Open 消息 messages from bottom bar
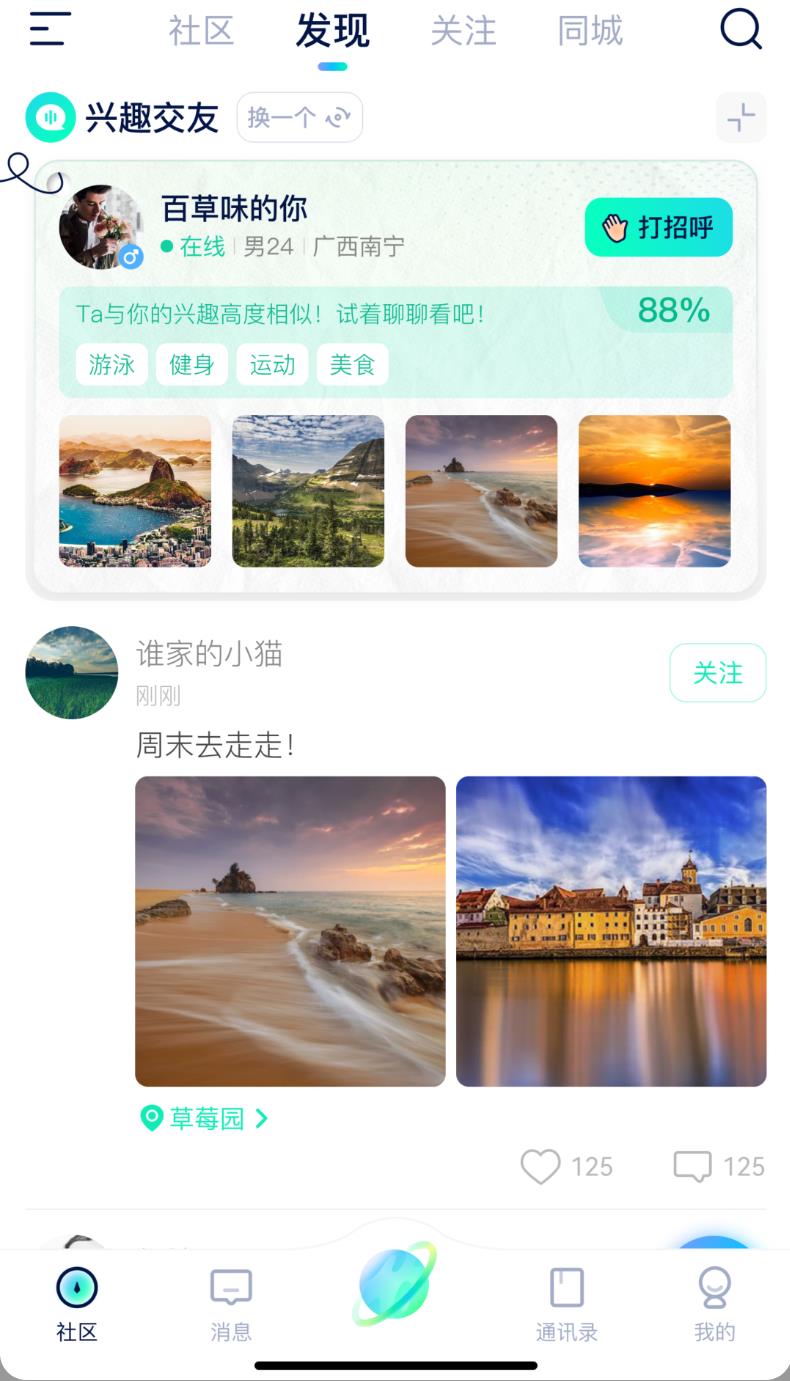The height and width of the screenshot is (1381, 790). [x=231, y=1305]
